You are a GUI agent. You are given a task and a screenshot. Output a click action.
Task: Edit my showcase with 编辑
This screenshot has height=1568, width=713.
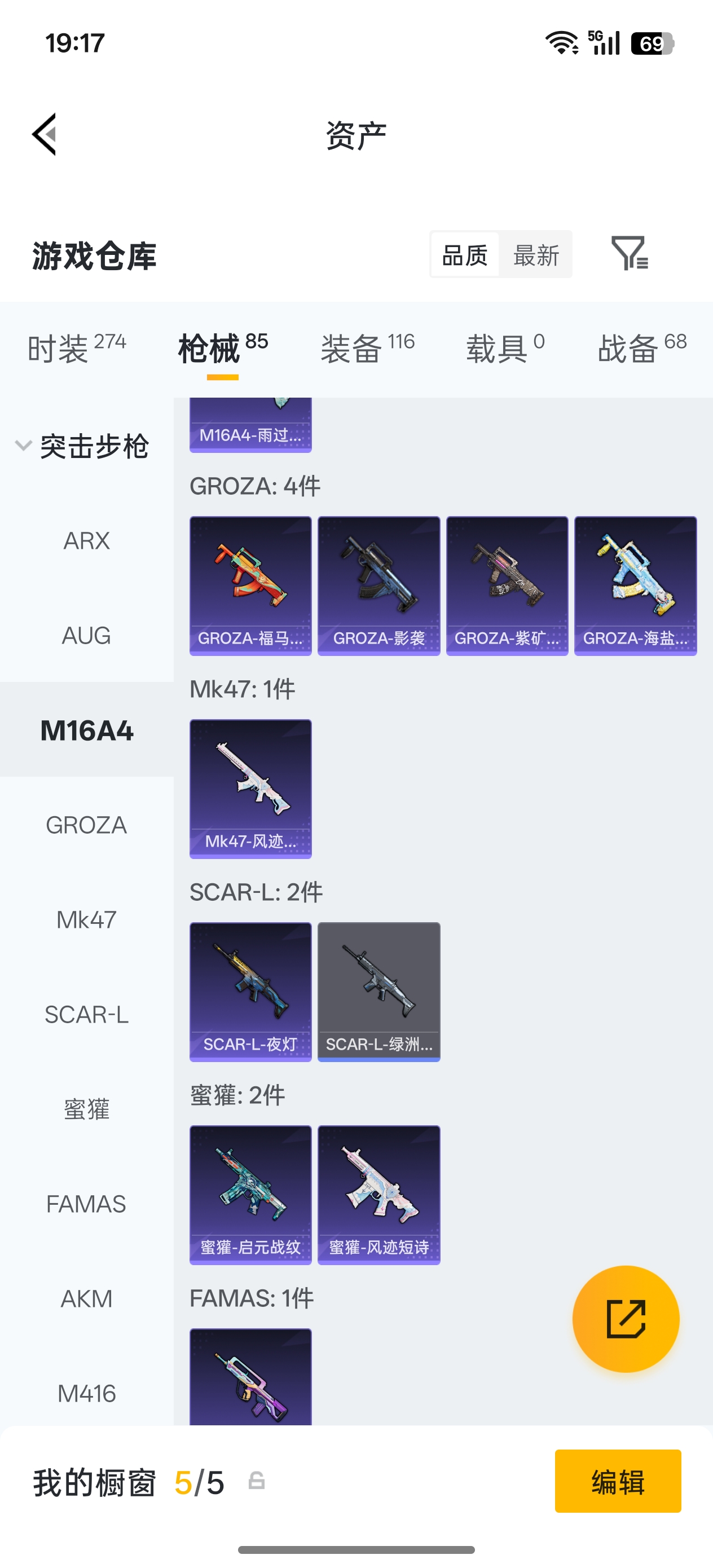coord(618,1481)
